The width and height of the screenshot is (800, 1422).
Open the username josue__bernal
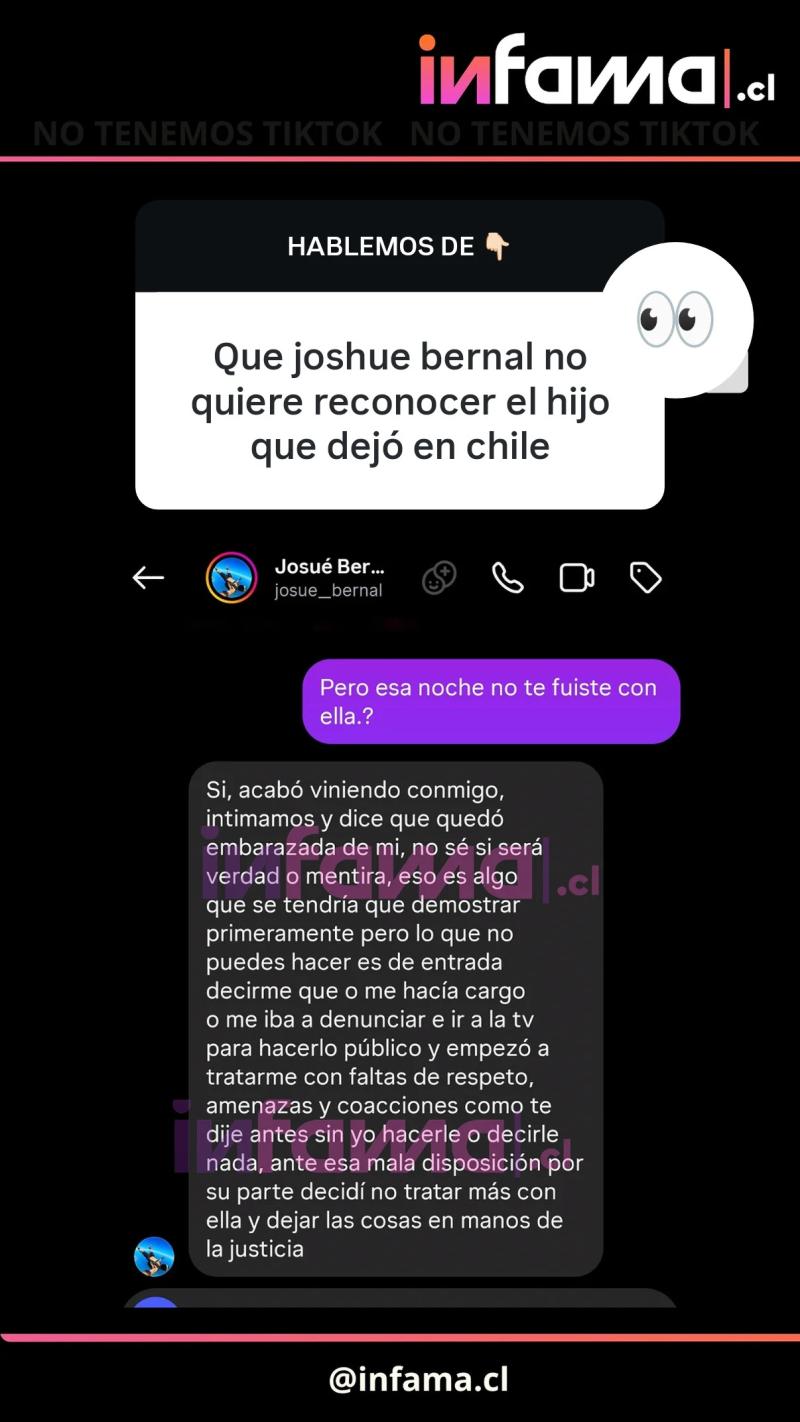[x=330, y=590]
